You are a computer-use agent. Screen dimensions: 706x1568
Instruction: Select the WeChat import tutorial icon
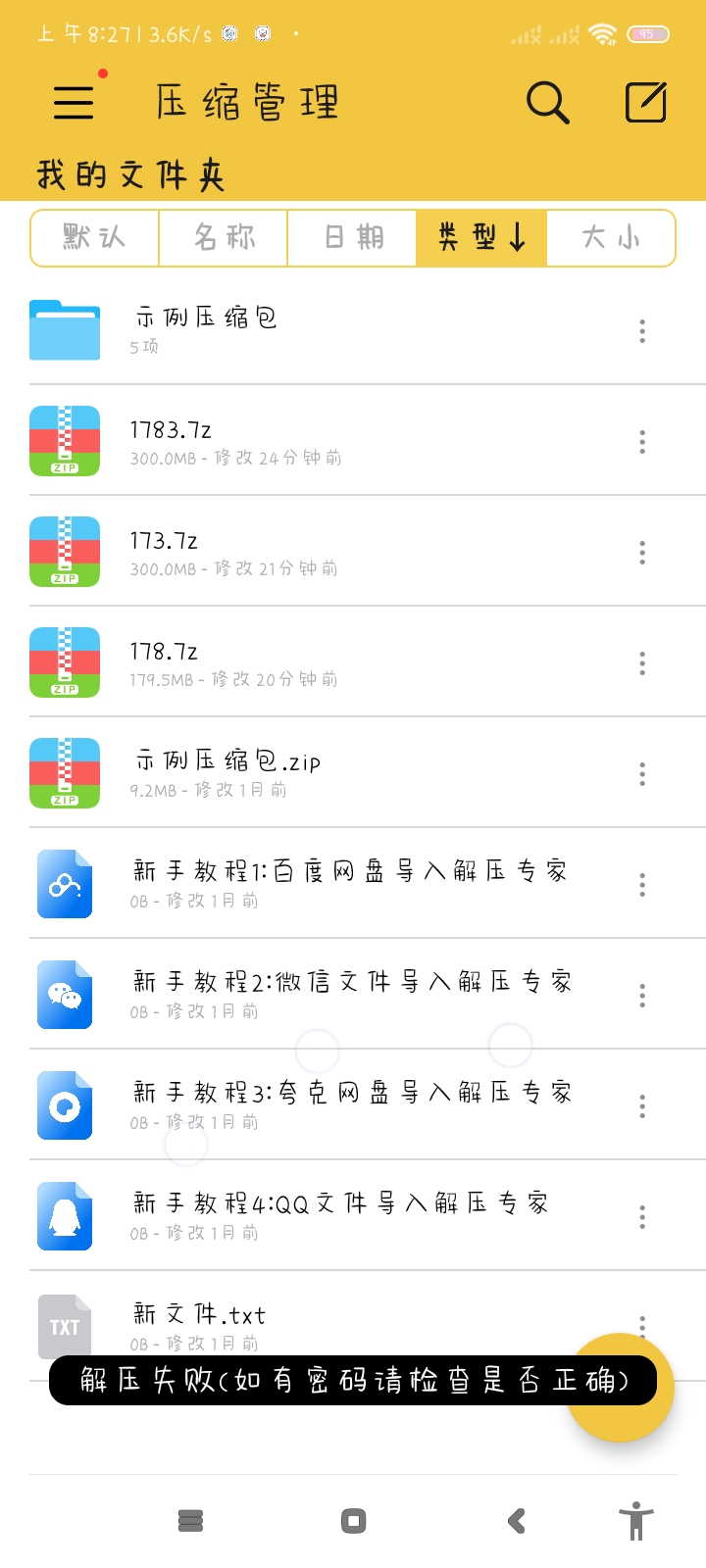65,995
